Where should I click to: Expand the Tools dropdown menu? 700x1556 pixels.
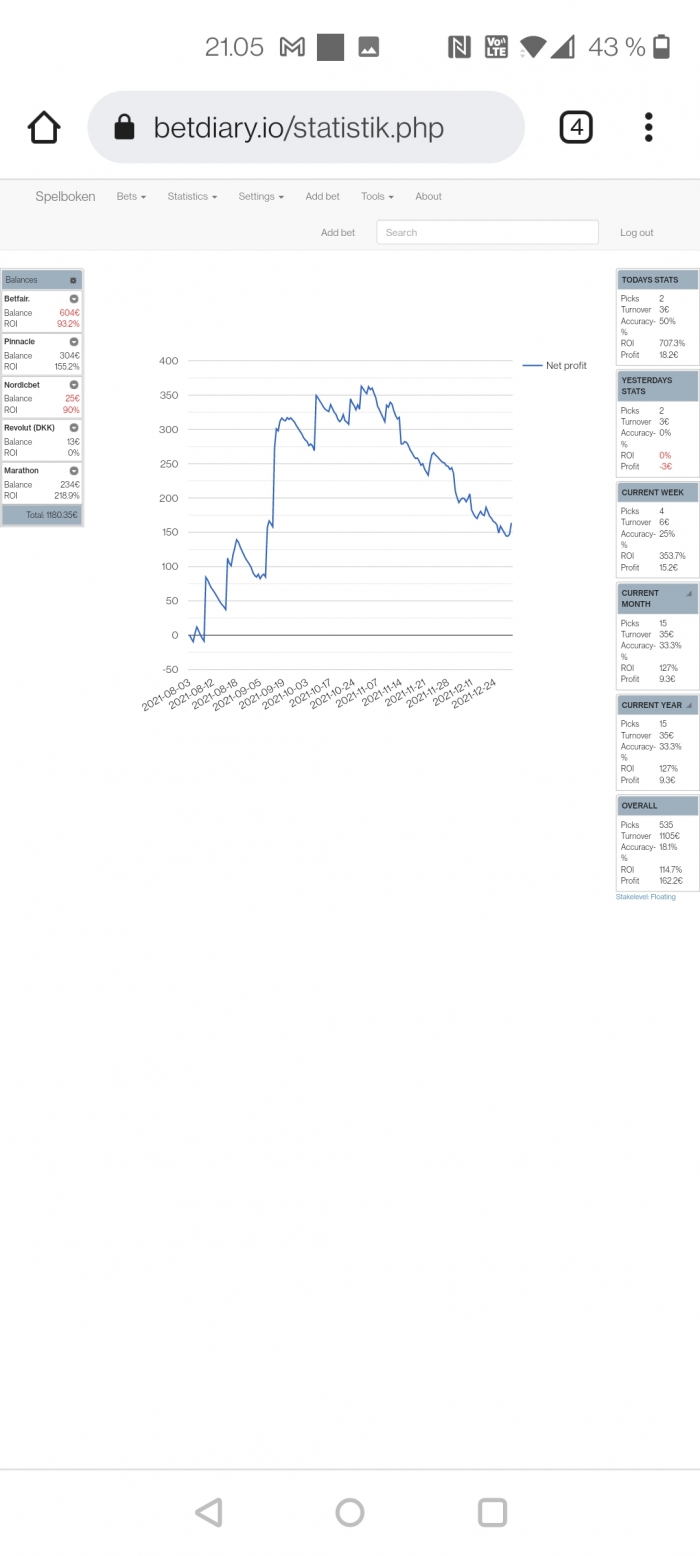(377, 196)
